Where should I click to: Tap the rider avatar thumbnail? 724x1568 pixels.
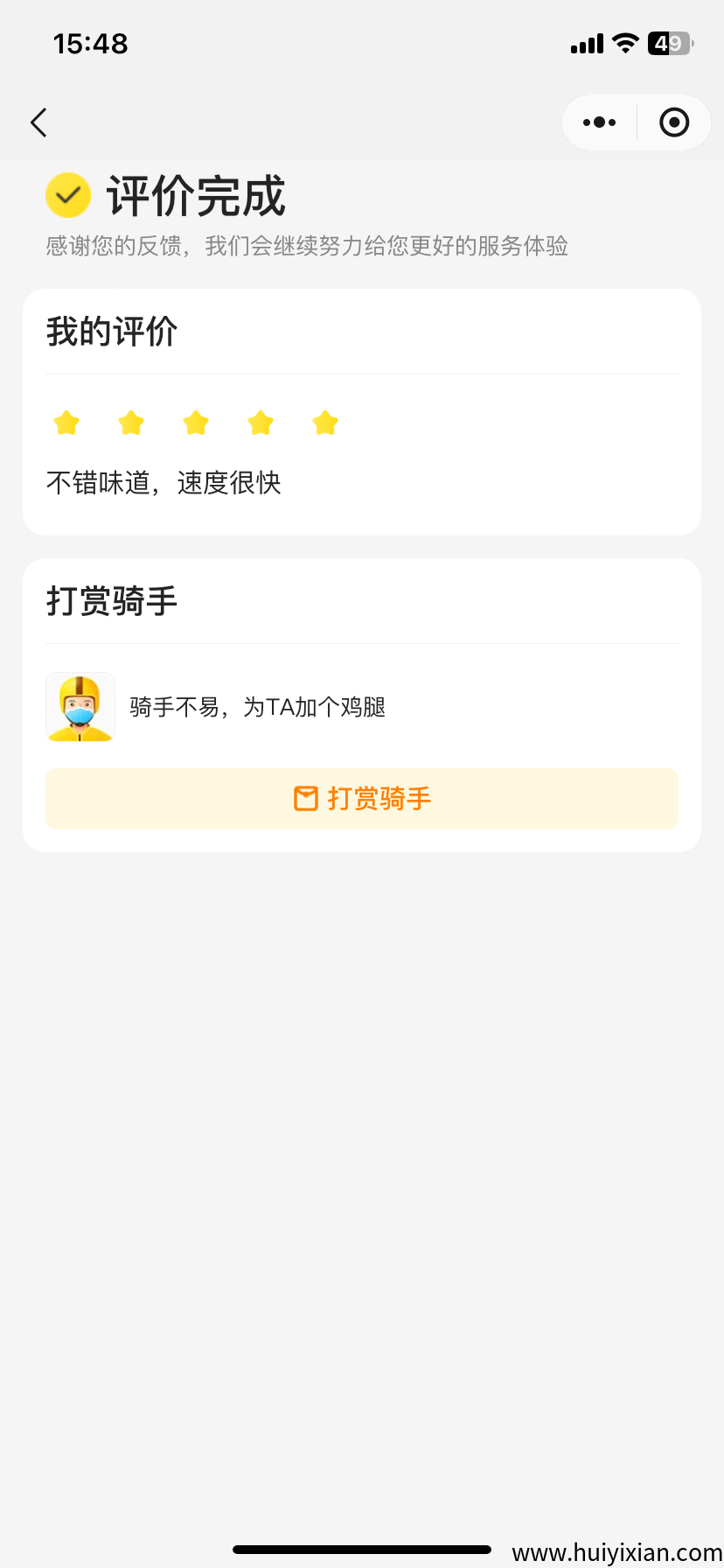pyautogui.click(x=80, y=707)
